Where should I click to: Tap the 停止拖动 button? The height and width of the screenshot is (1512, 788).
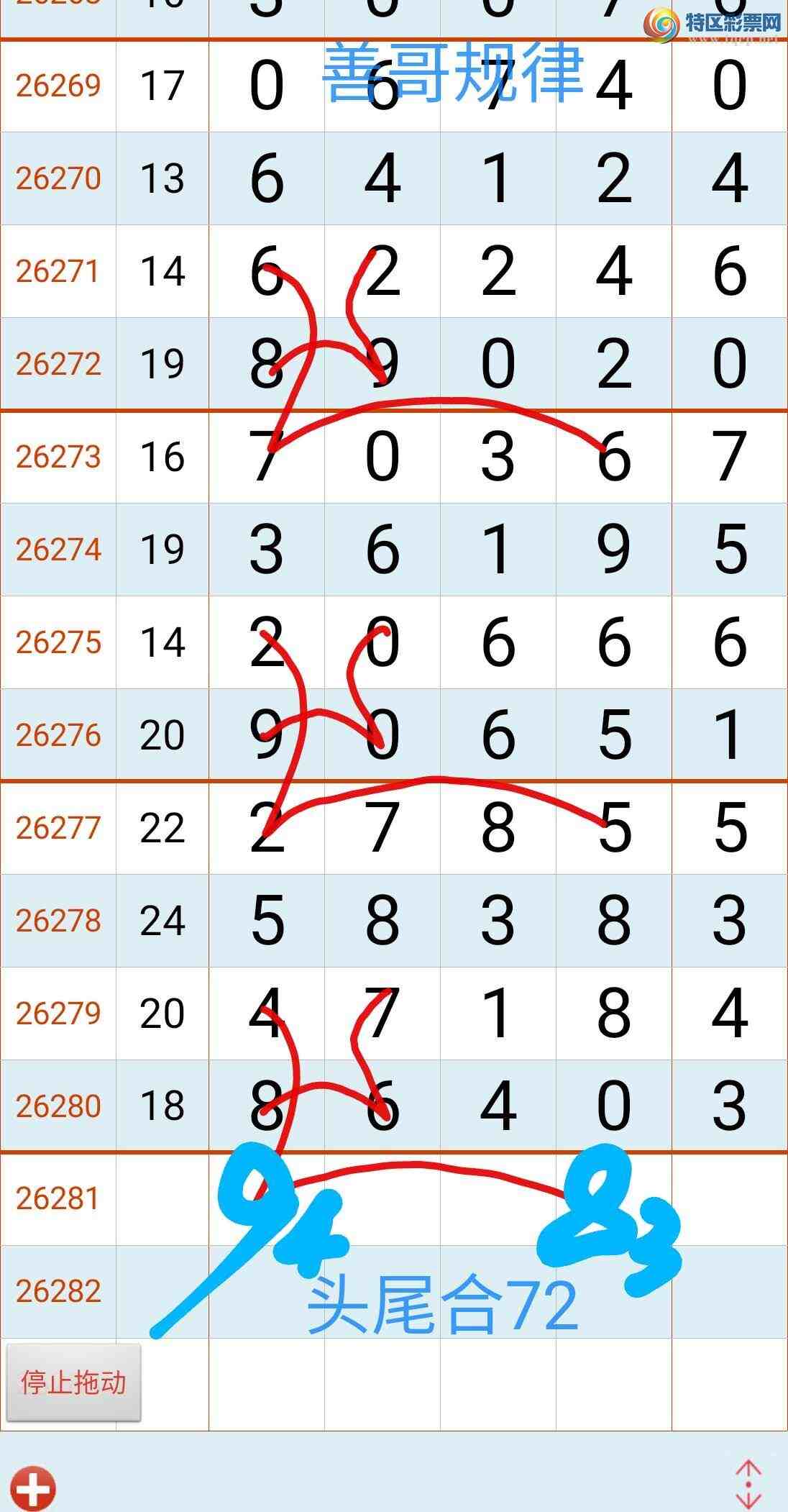click(73, 1383)
